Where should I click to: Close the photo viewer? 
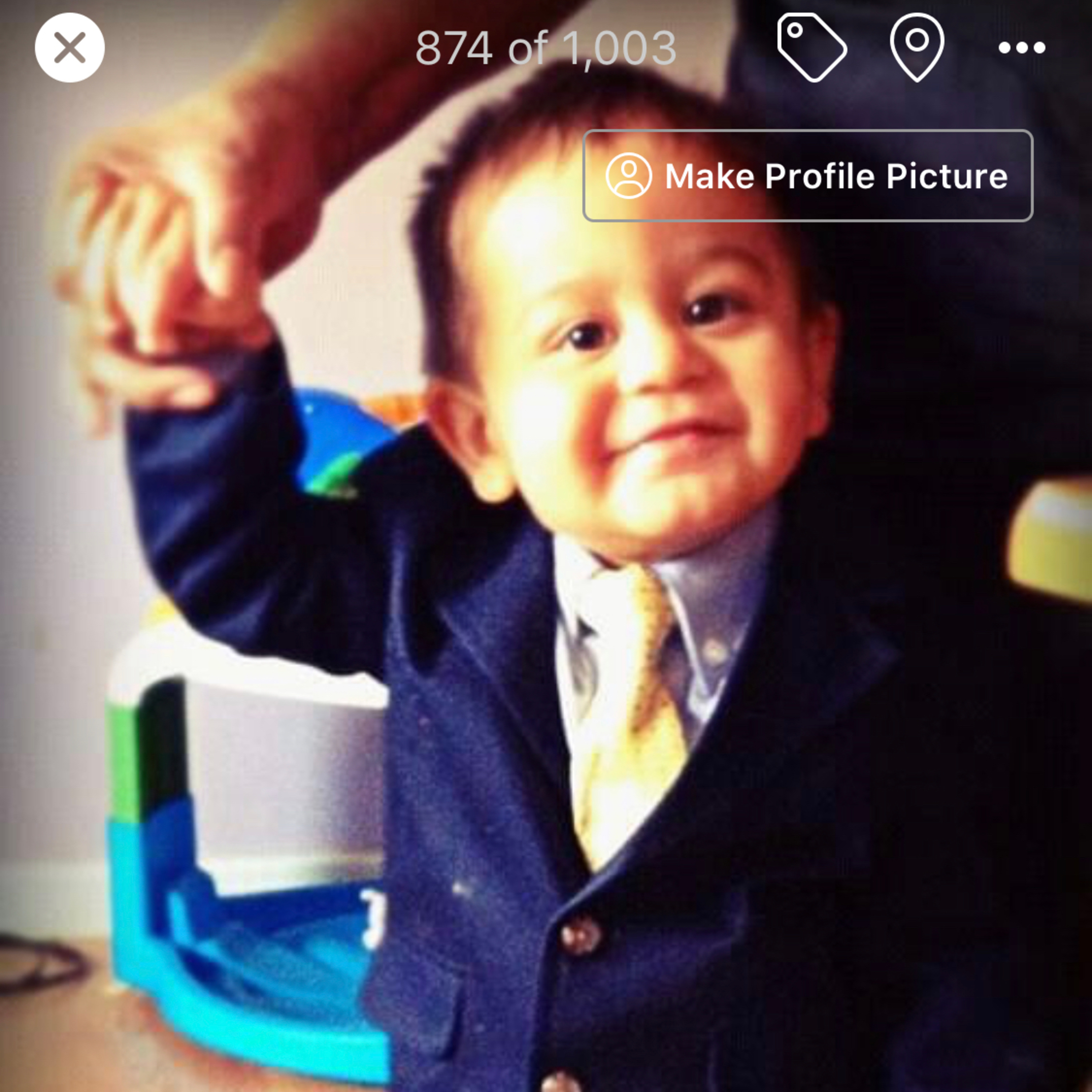(x=70, y=48)
